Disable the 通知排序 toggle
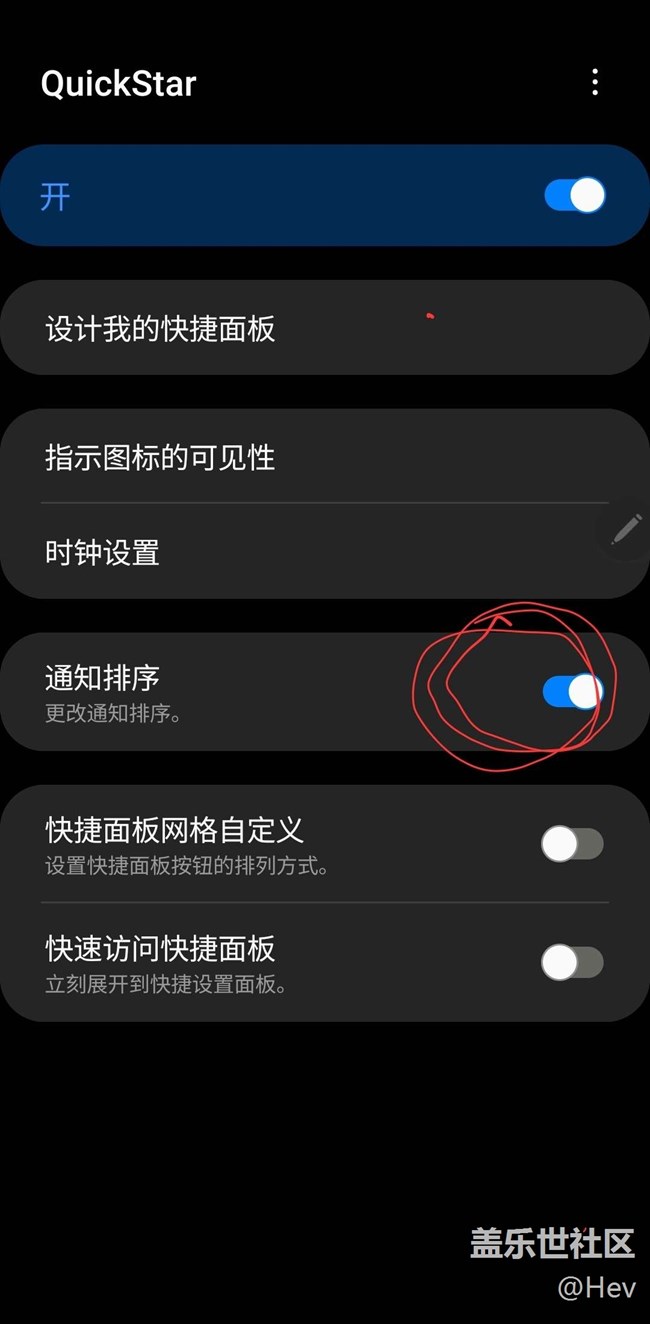This screenshot has height=1324, width=650. [573, 691]
